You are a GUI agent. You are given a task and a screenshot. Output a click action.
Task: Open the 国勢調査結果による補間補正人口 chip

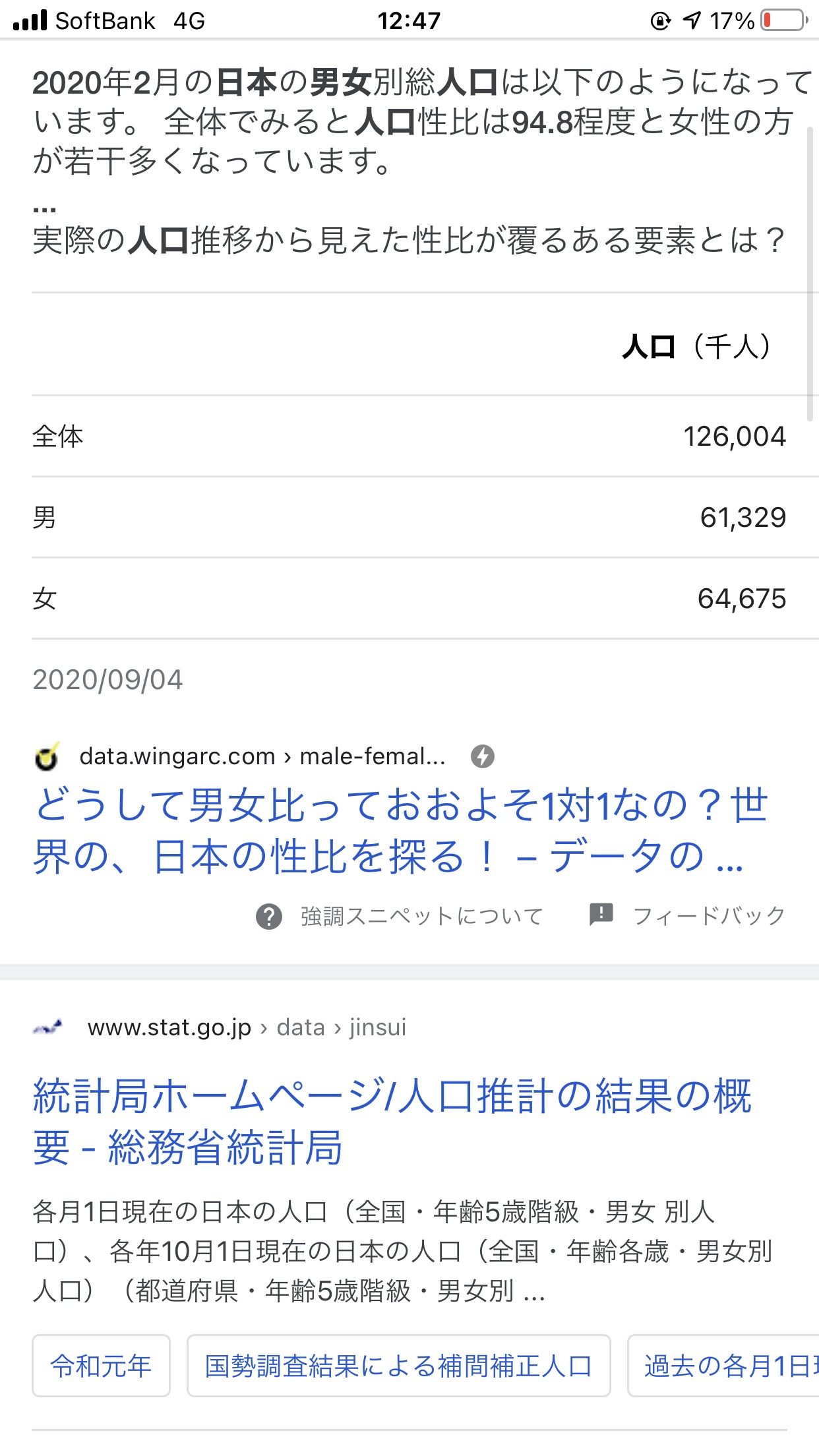coord(398,1366)
